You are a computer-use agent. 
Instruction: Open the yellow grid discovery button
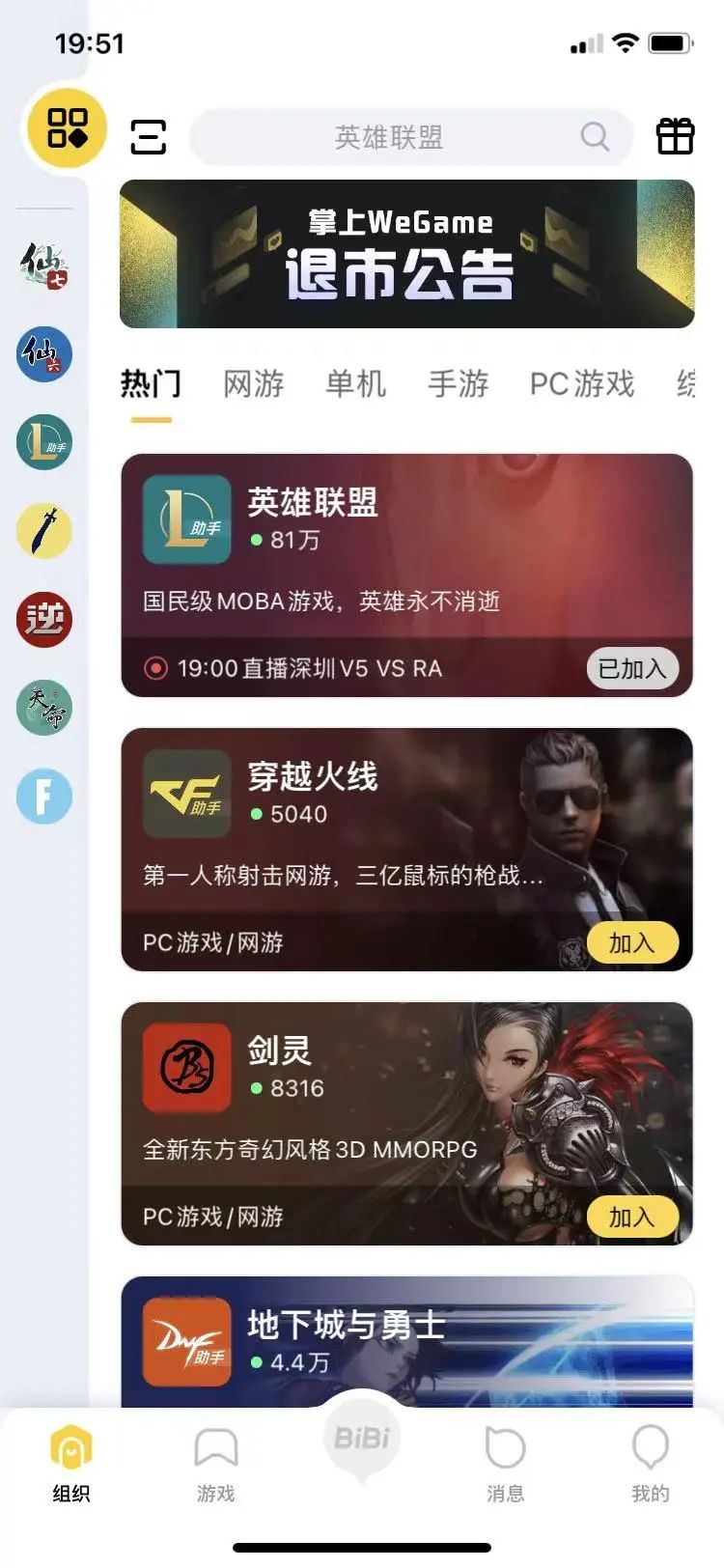[67, 127]
